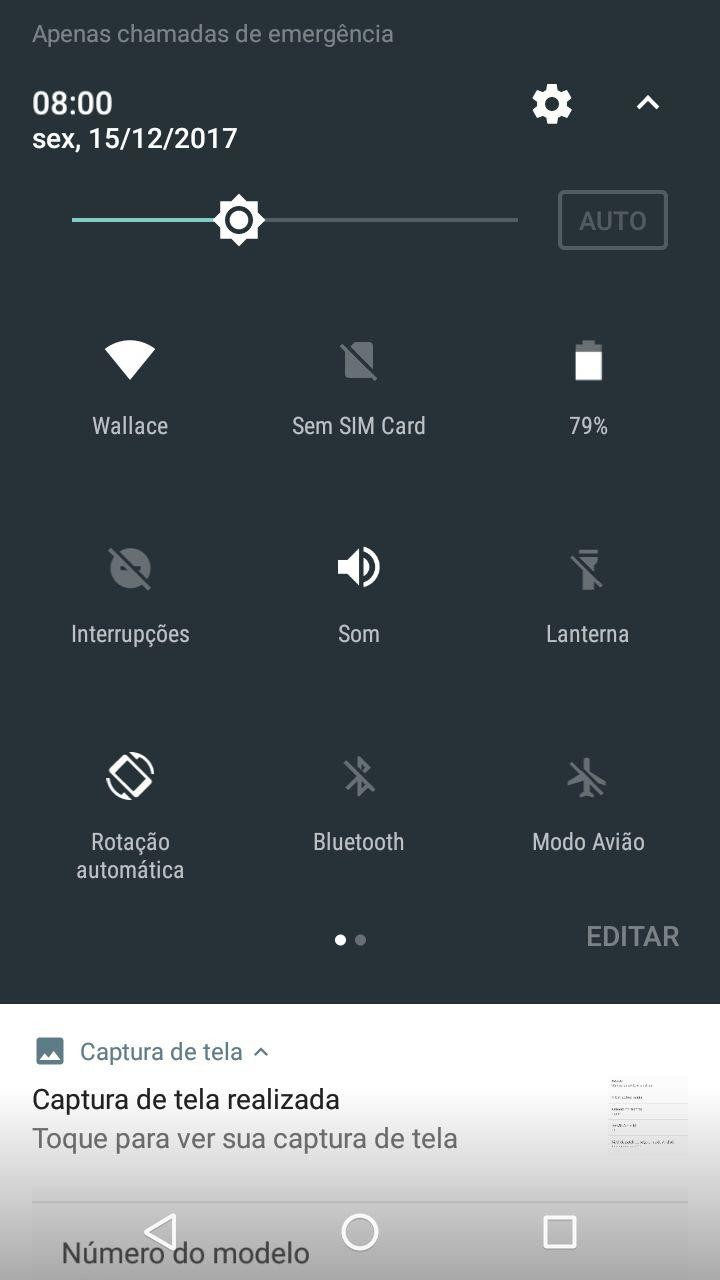Image resolution: width=720 pixels, height=1280 pixels.
Task: Open system settings via the gear icon
Action: click(x=552, y=104)
